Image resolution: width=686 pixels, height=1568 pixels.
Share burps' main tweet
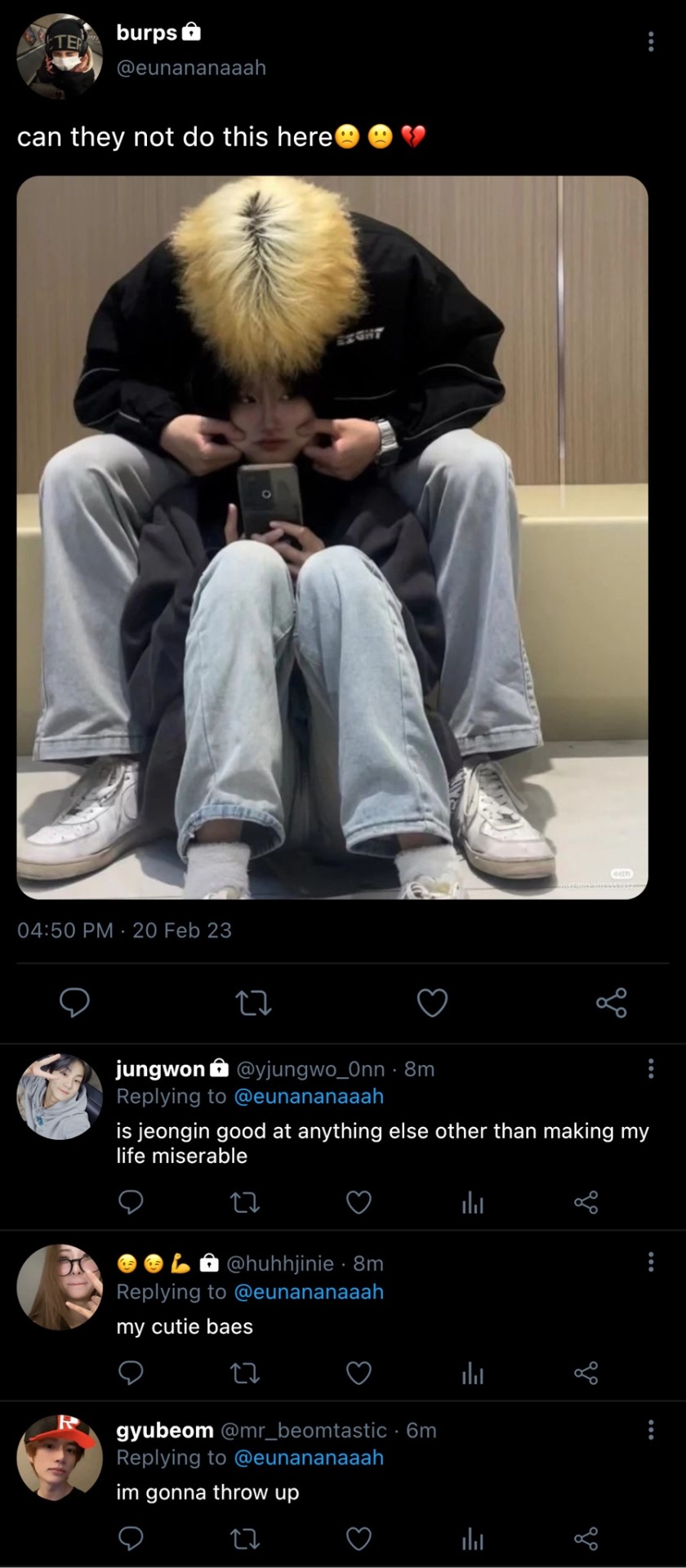(x=611, y=1002)
